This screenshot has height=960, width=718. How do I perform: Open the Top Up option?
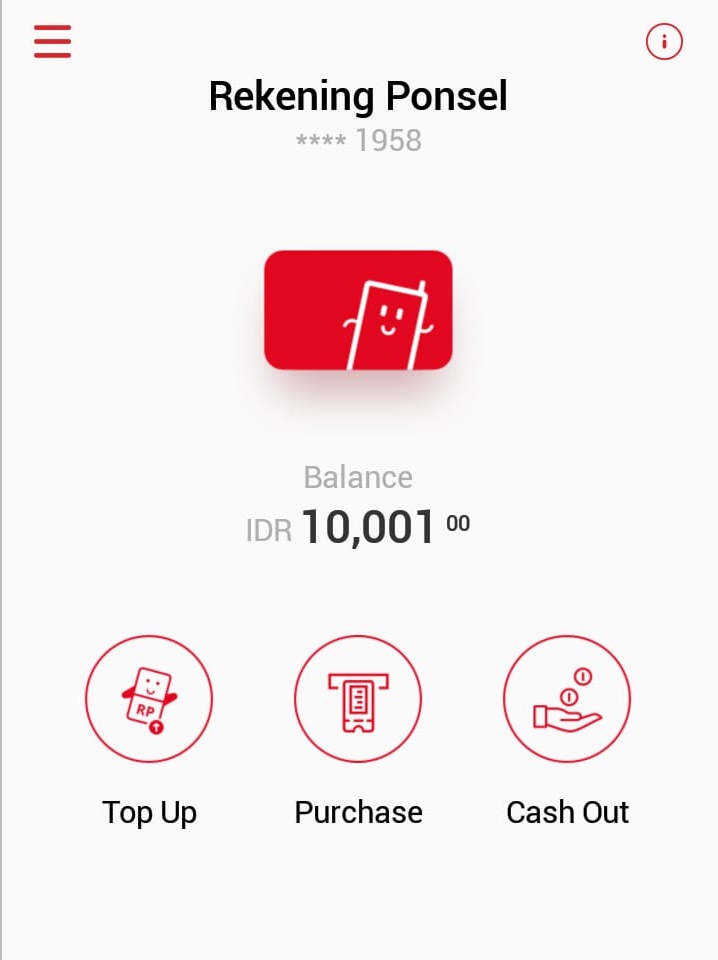149,699
